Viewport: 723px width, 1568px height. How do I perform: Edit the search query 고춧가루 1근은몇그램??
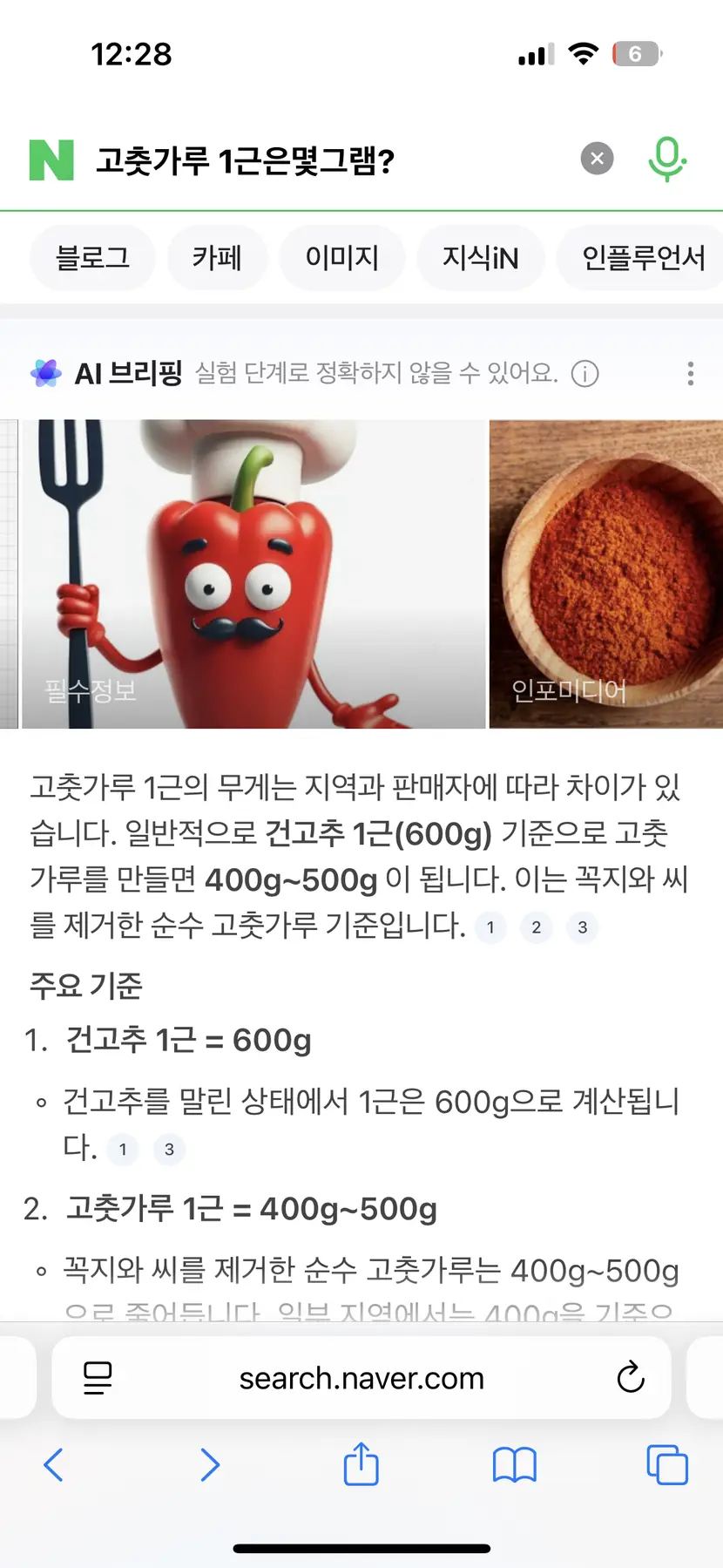(261, 160)
